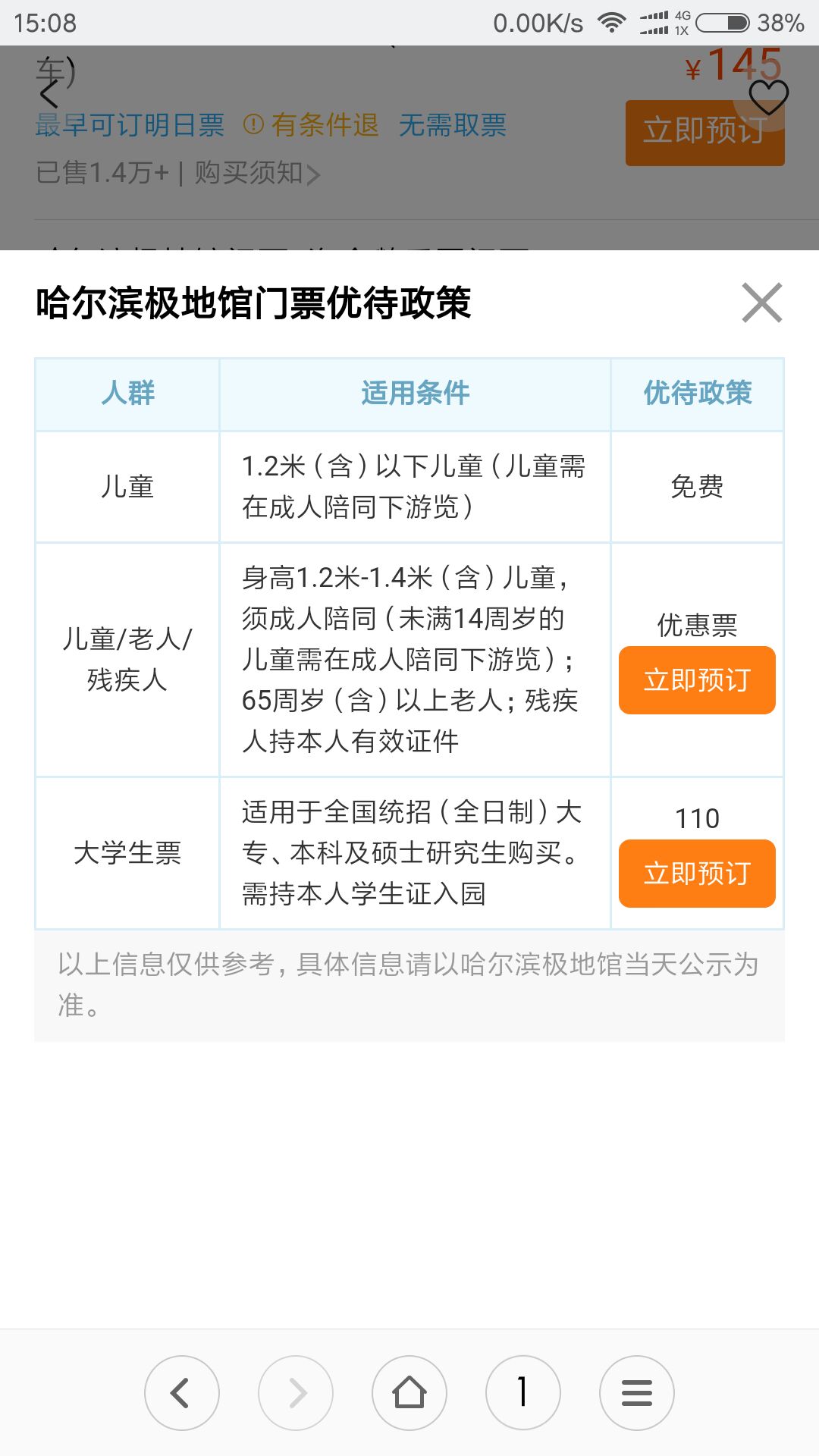Book the 110 yuan student ticket
This screenshot has width=819, height=1456.
(x=697, y=874)
